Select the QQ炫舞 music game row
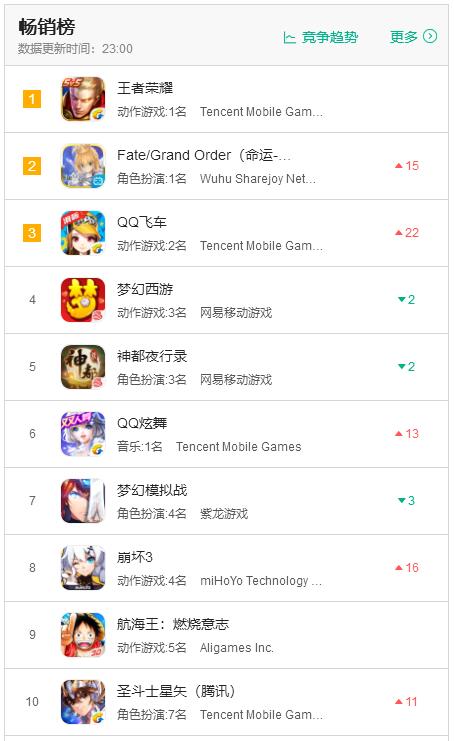Screen dimensions: 454x741 (x=226, y=435)
